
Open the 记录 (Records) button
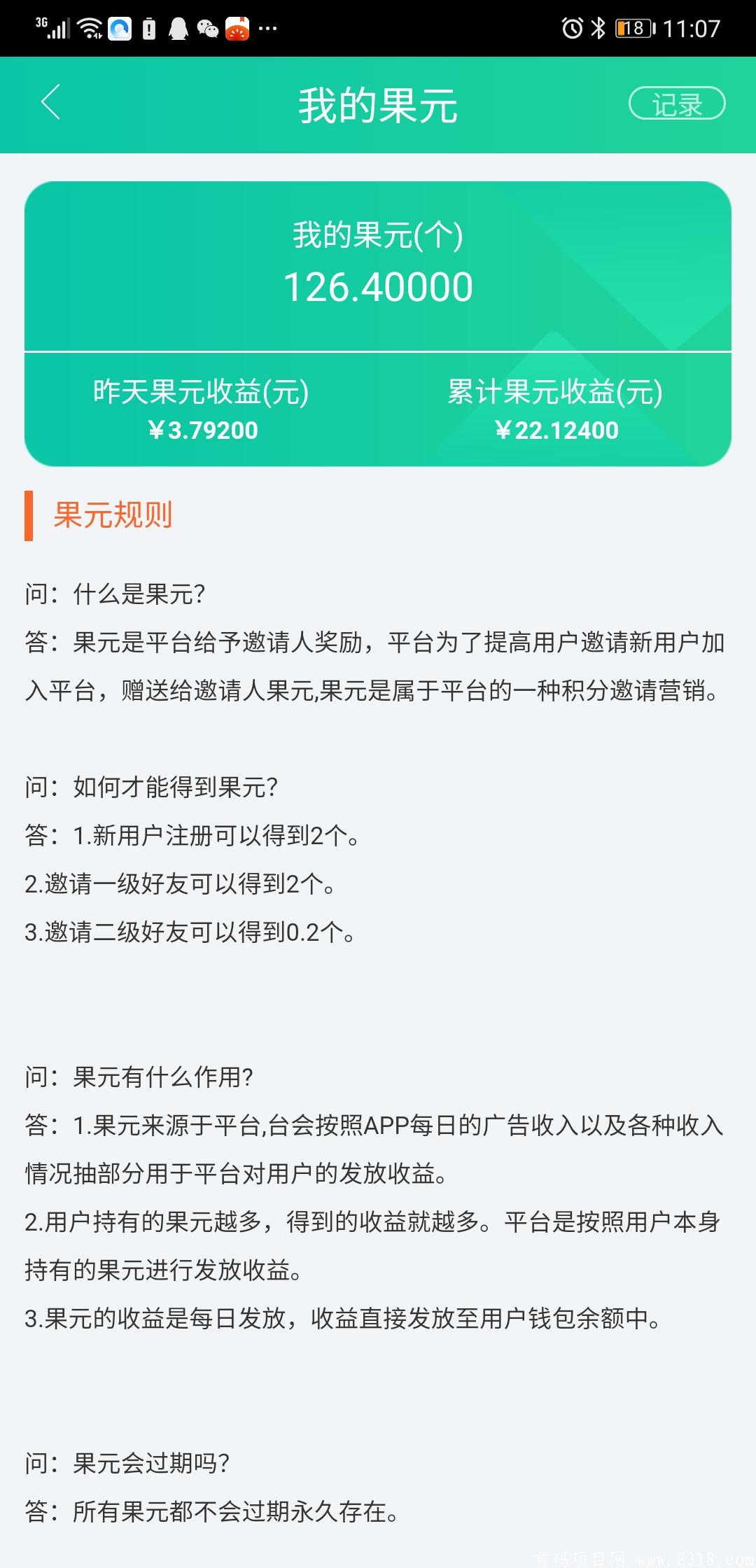tap(677, 104)
